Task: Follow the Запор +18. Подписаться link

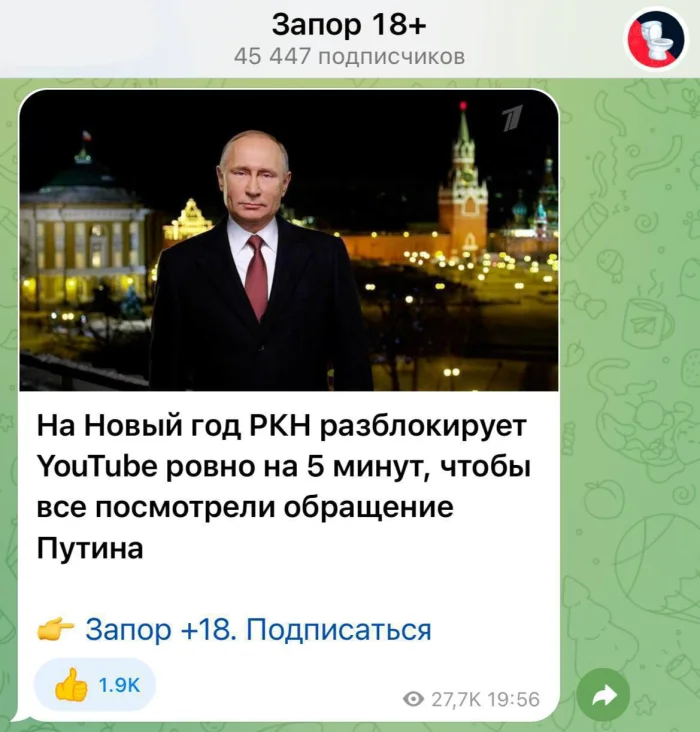Action: coord(258,630)
